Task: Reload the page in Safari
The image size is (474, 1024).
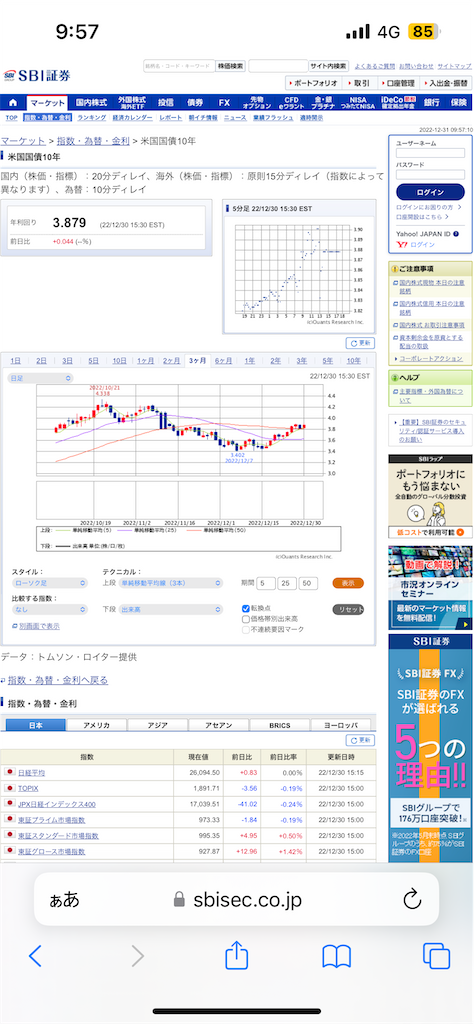Action: [x=412, y=900]
